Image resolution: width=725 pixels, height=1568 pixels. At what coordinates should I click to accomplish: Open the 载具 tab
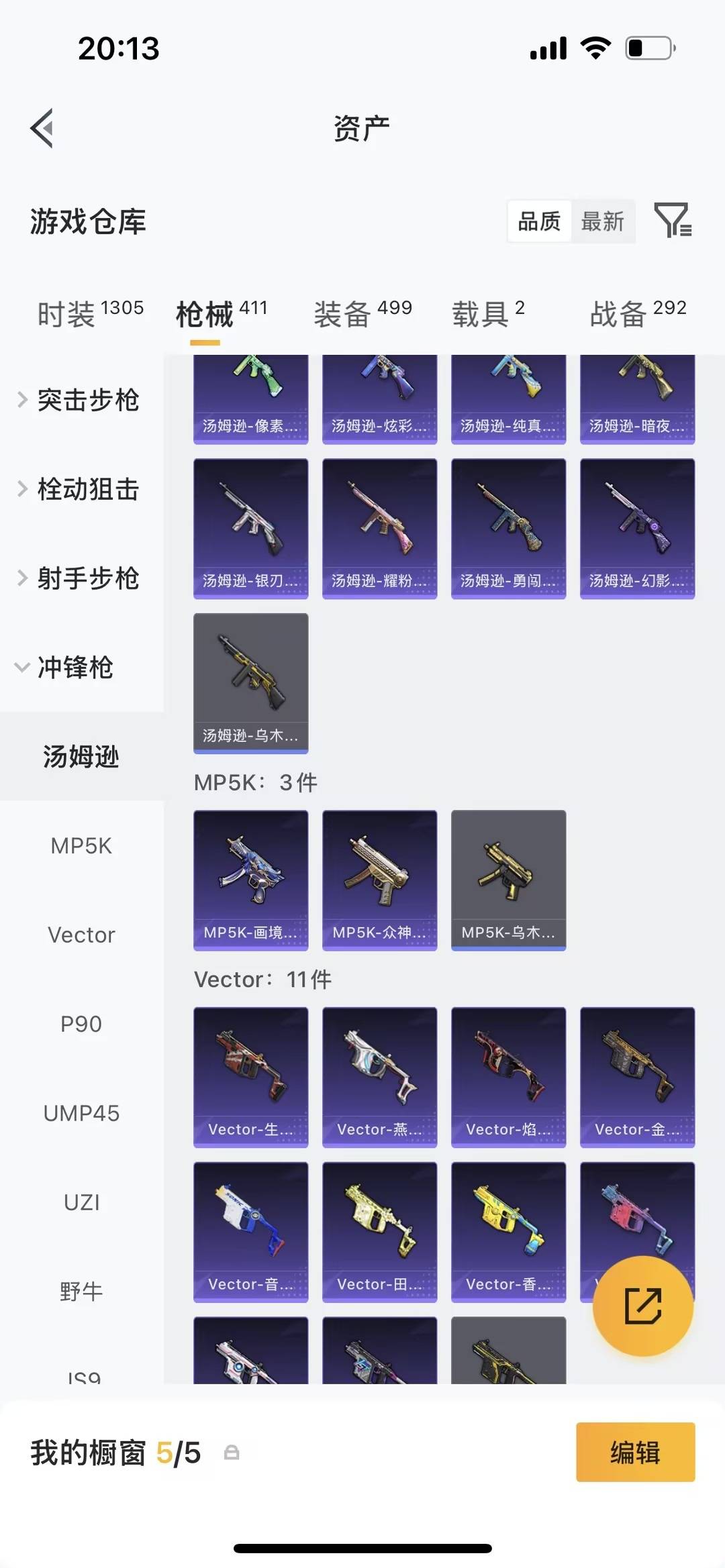click(x=480, y=314)
